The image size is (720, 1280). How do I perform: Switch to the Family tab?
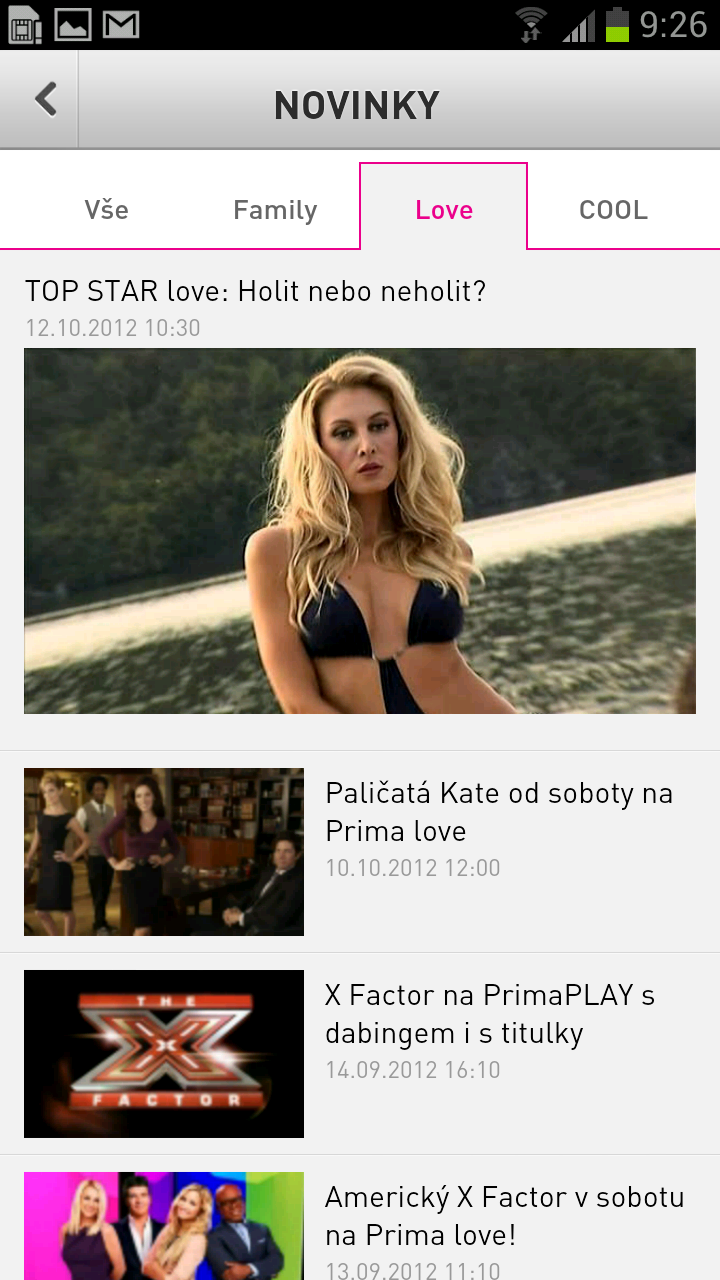275,210
